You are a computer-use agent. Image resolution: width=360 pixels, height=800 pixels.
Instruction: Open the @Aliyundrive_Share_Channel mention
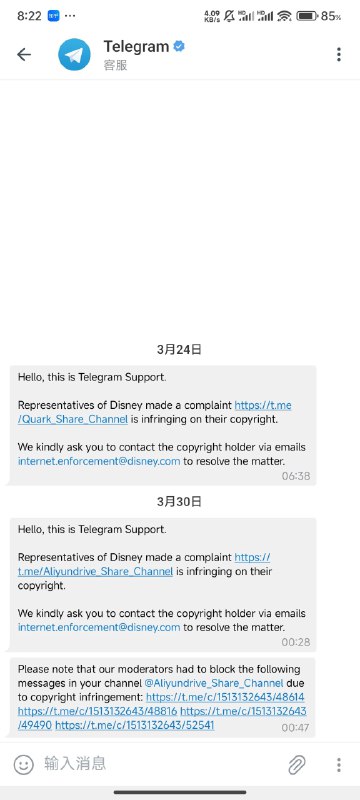click(214, 683)
